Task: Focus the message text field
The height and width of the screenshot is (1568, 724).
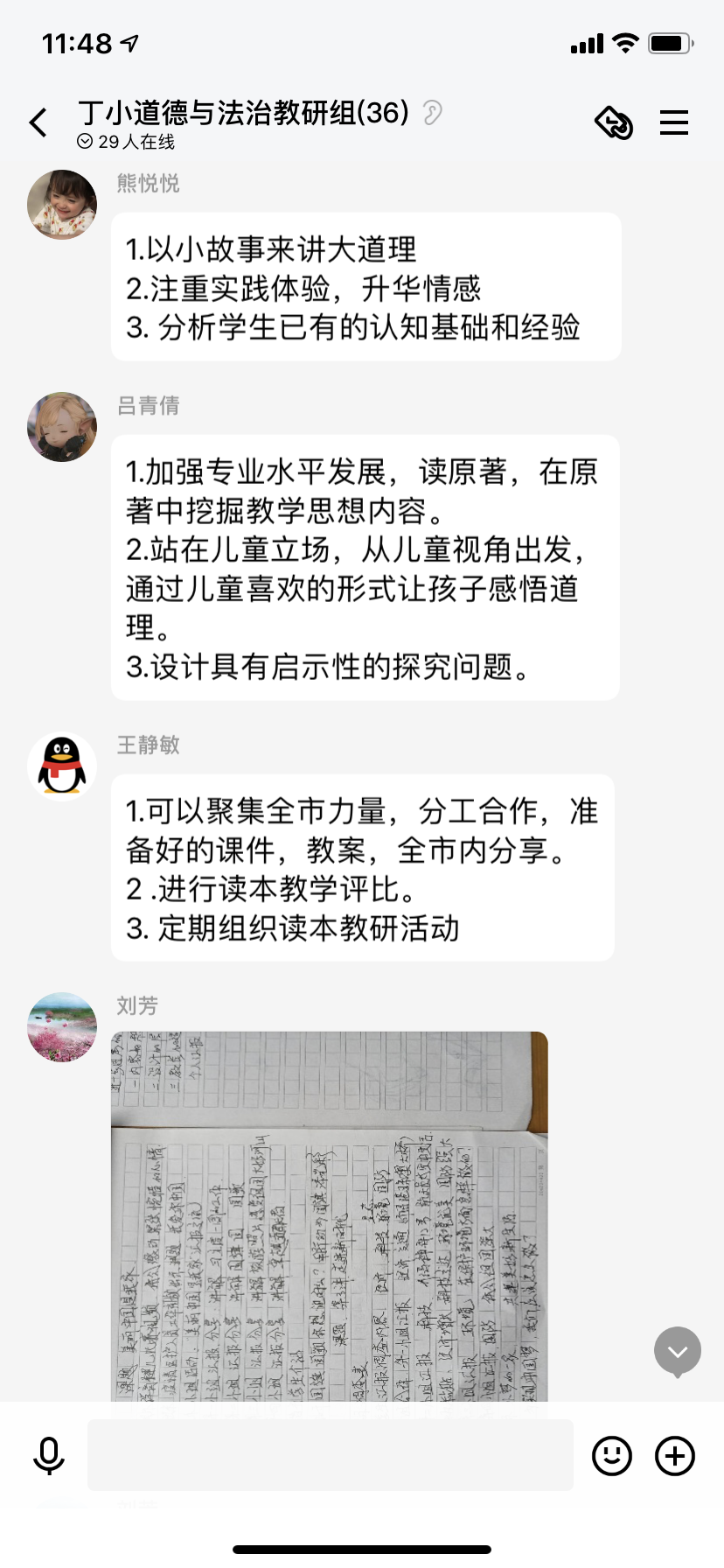Action: coord(331,1456)
